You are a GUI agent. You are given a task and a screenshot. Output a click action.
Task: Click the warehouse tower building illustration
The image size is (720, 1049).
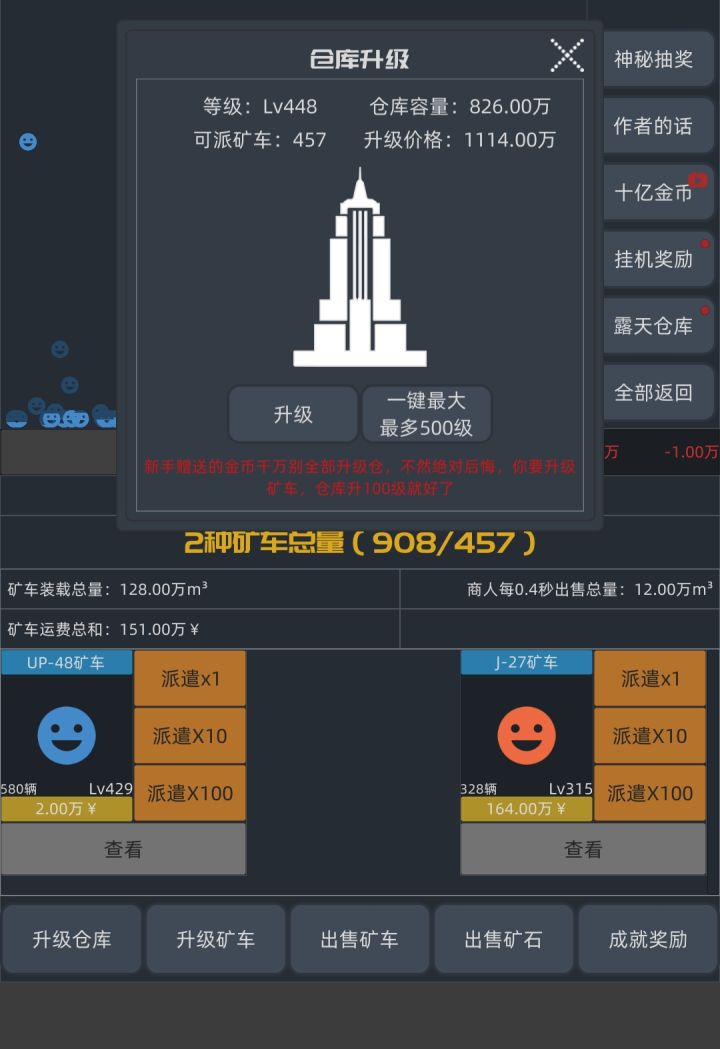(360, 270)
